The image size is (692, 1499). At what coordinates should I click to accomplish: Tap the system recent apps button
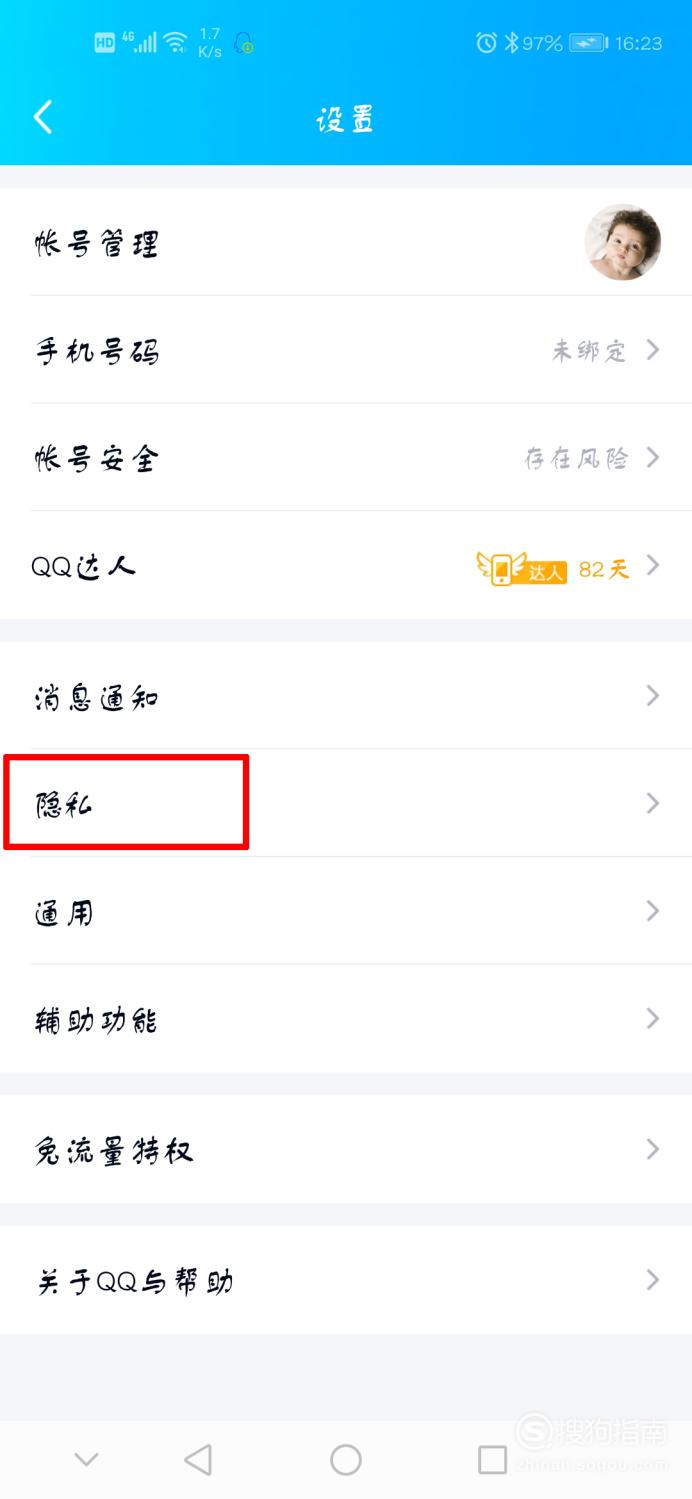coord(492,1460)
